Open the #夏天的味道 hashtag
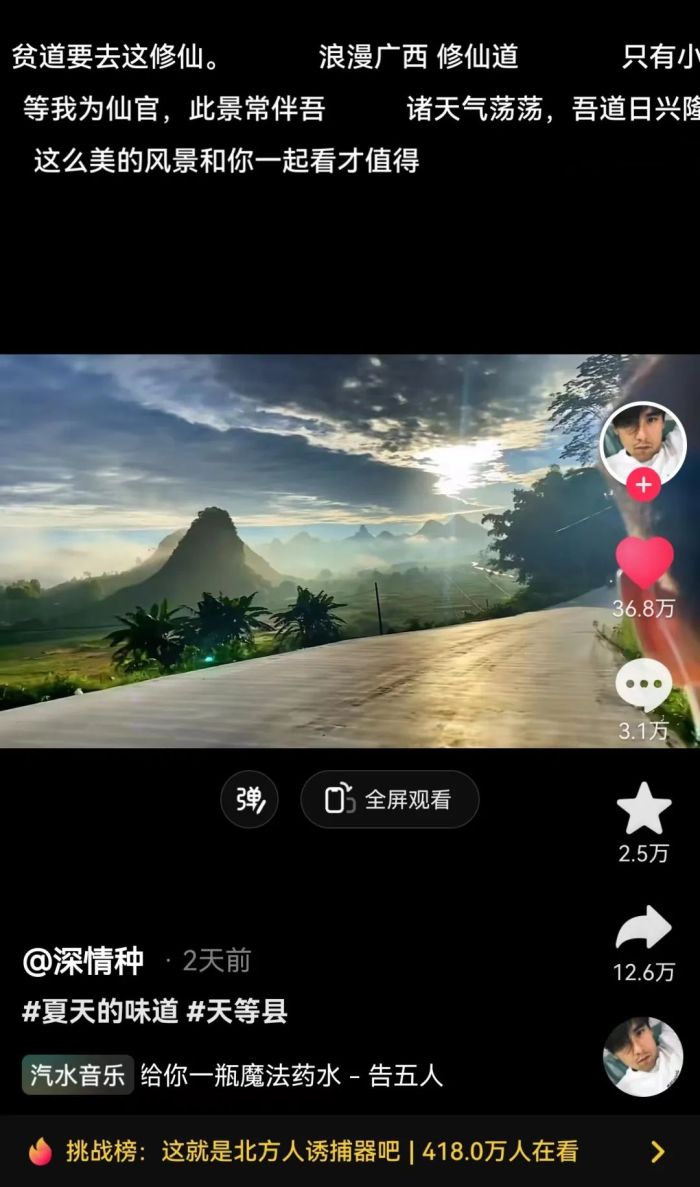 tap(100, 1011)
